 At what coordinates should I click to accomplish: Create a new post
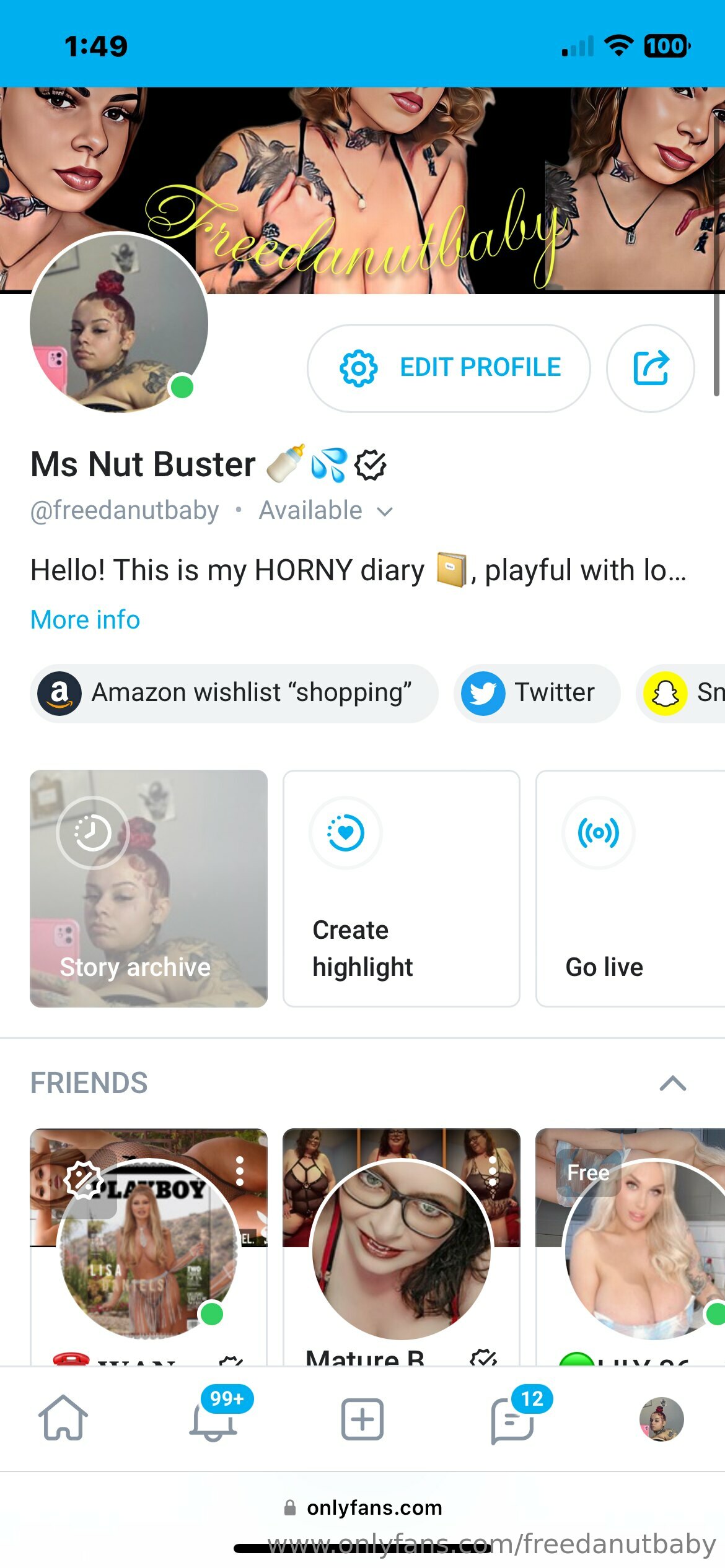[362, 1418]
